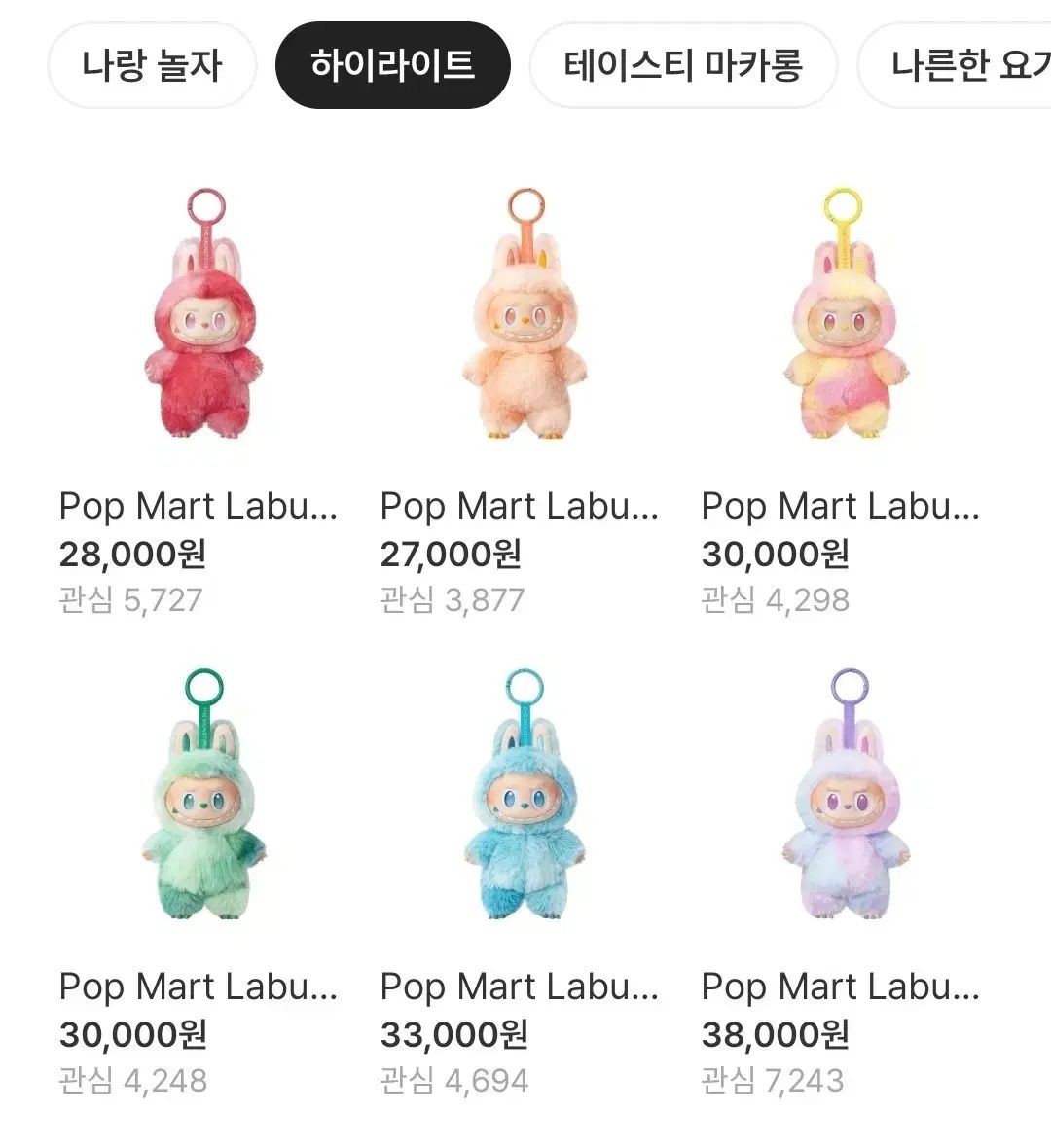Open the 33,000원 product listing title
This screenshot has width=1051, height=1148.
point(521,987)
